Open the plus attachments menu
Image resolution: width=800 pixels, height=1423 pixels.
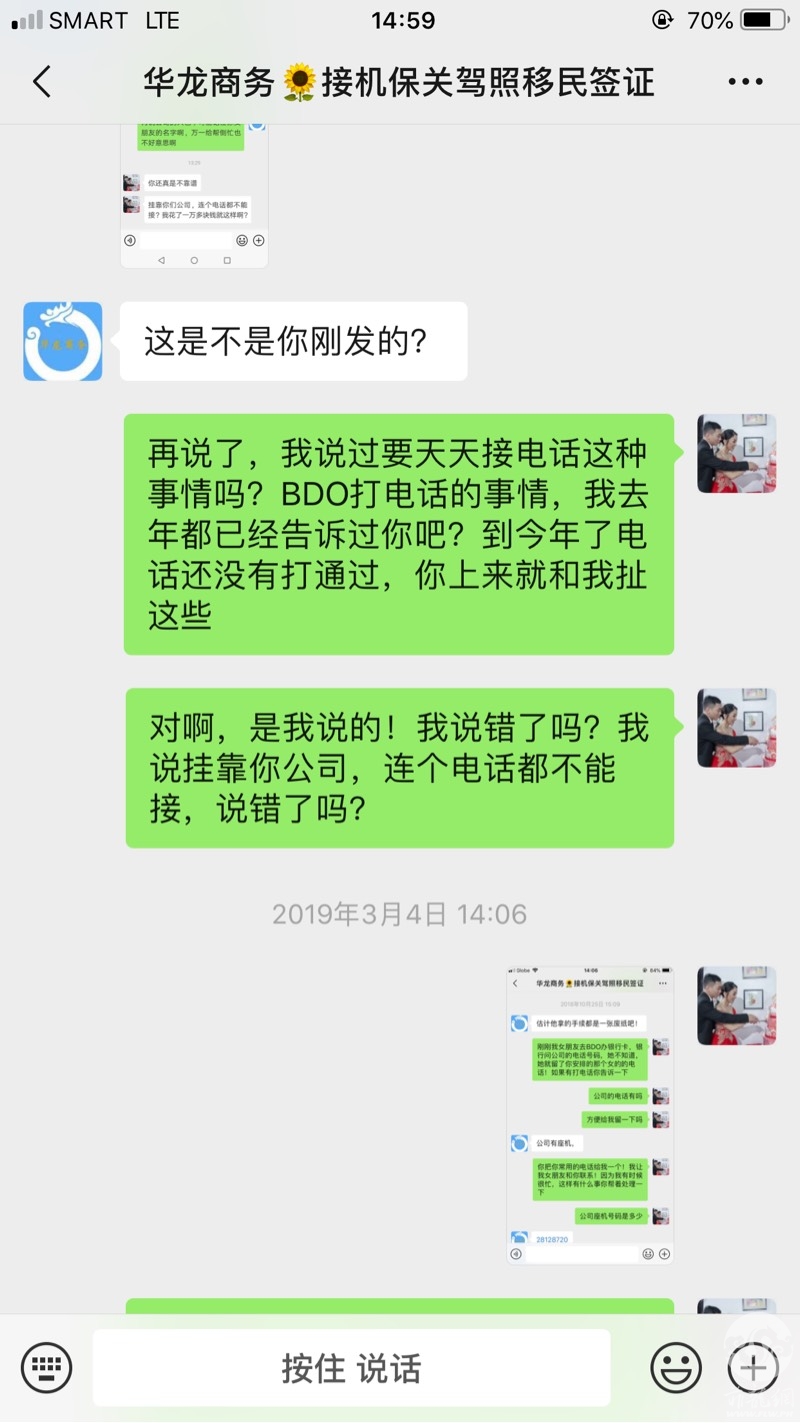(753, 1367)
